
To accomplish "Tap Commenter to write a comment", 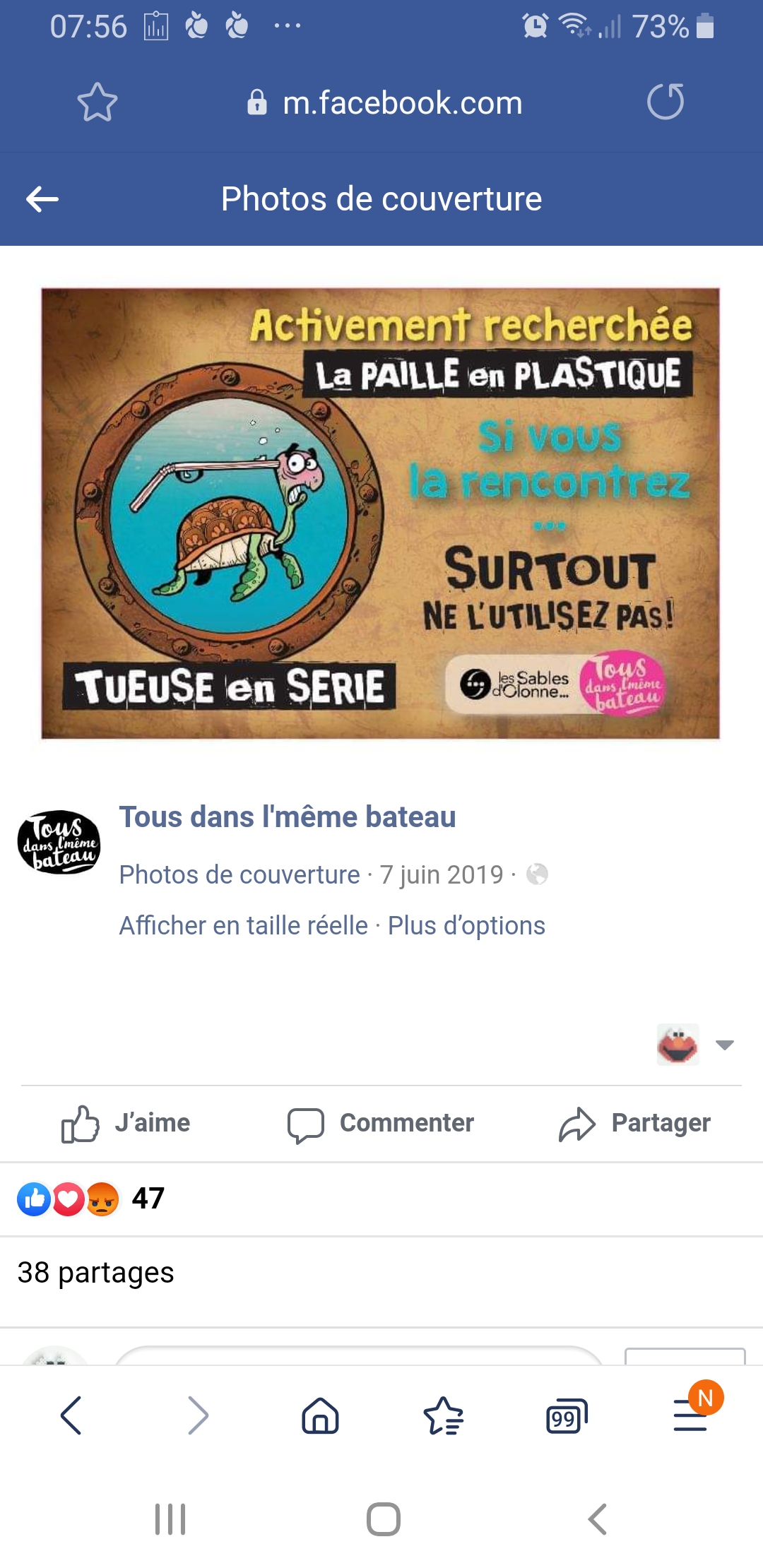I will tap(381, 1123).
